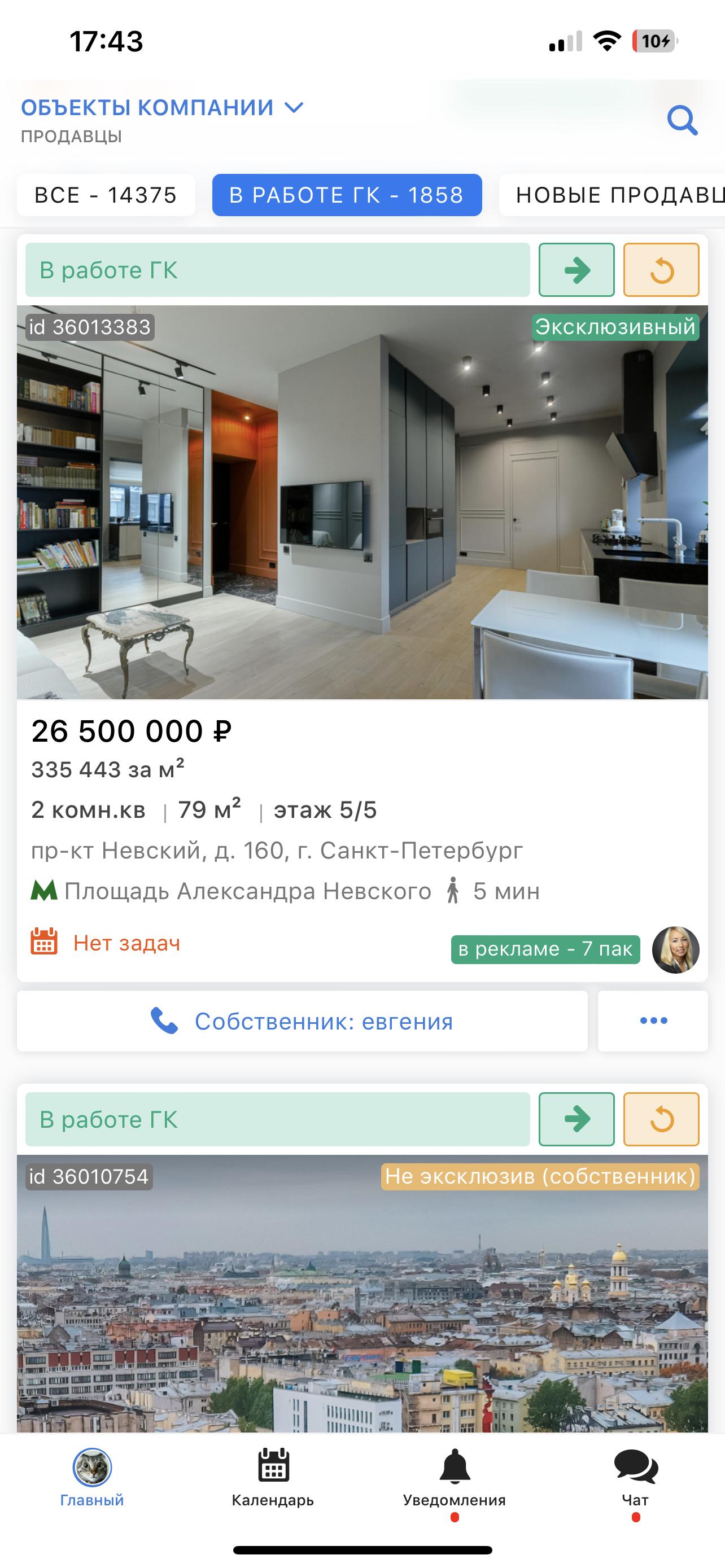The image size is (725, 1568).
Task: Tap the agent avatar on the Невский listing
Action: click(675, 949)
